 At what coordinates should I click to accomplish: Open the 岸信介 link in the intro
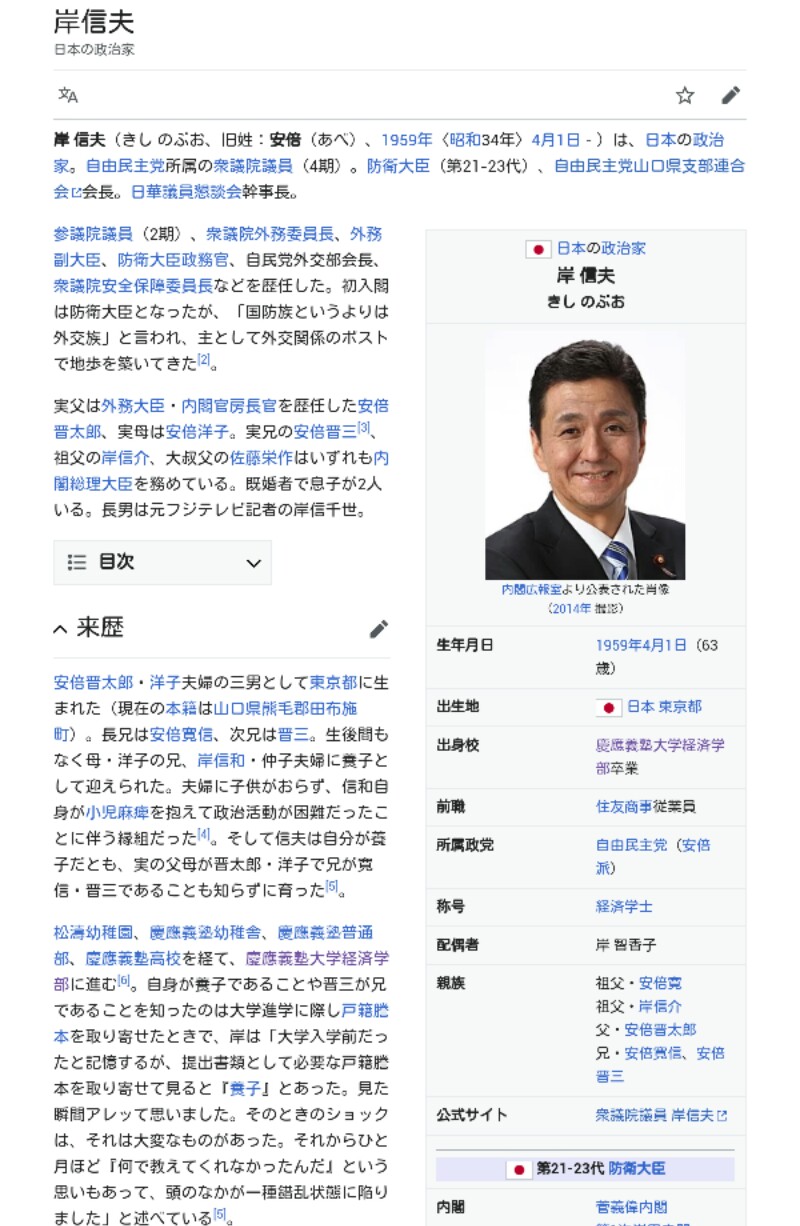[123, 458]
